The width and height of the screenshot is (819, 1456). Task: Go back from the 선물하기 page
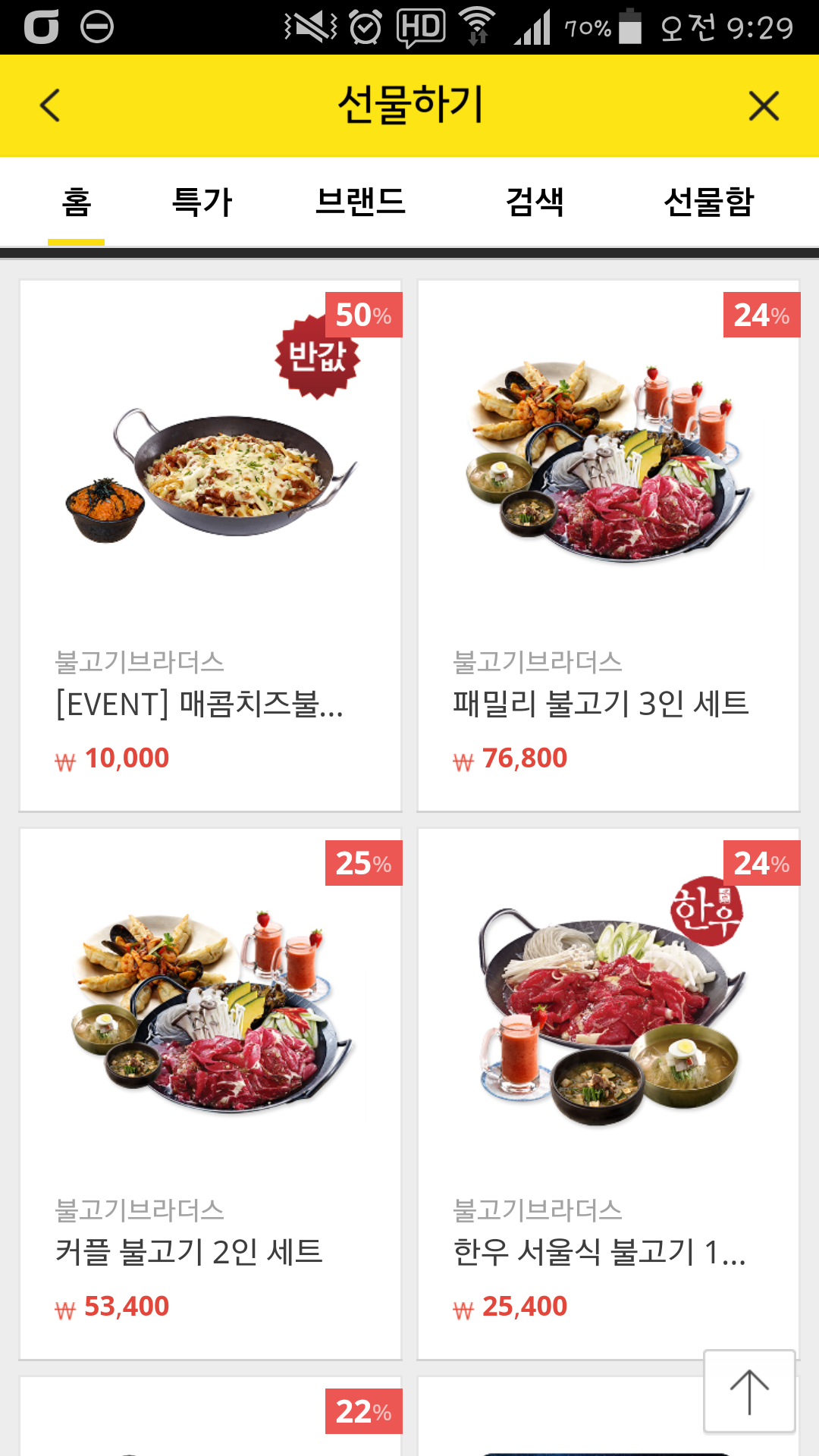(x=50, y=105)
